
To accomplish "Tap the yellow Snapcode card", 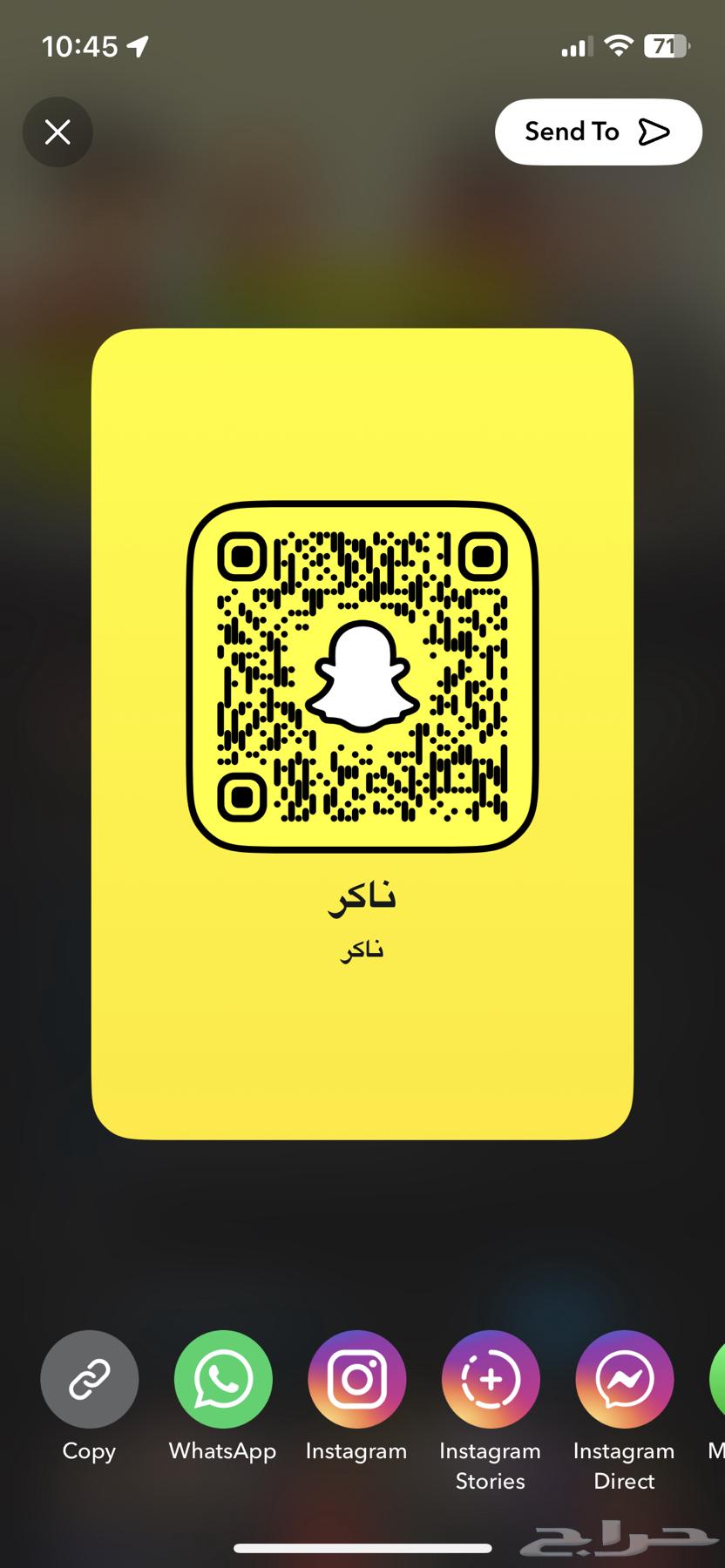I will 362,1045.
